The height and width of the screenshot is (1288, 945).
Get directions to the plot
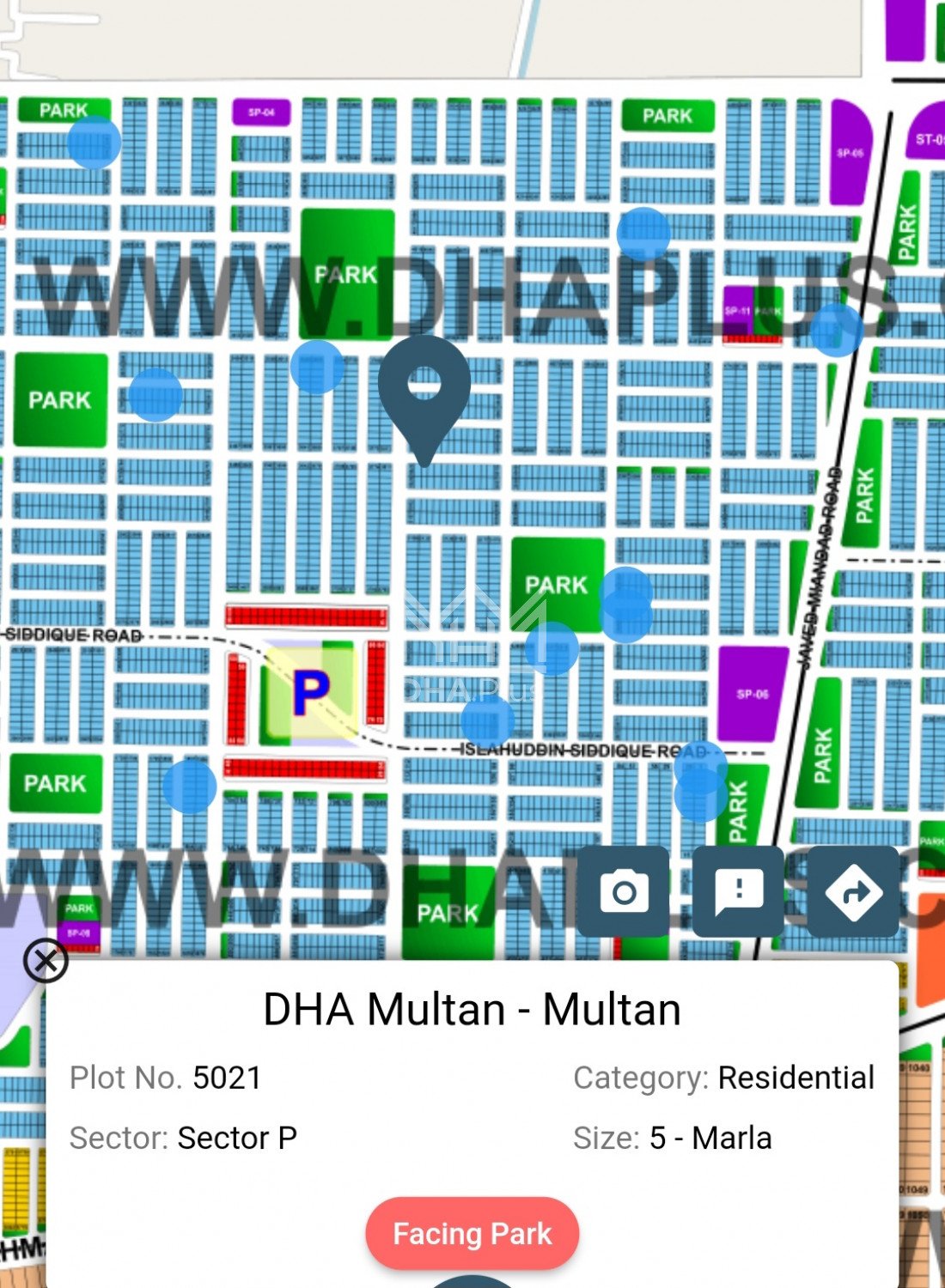pyautogui.click(x=852, y=891)
